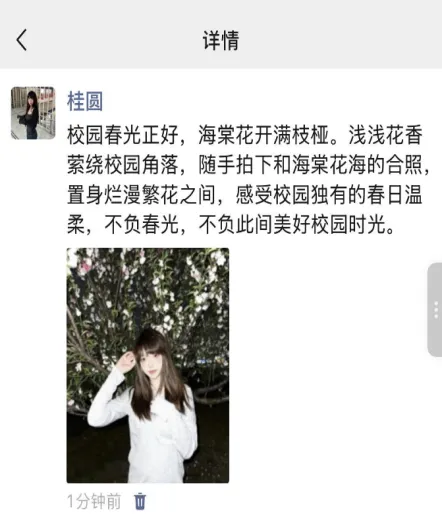Tap the side handle with three dots
The image size is (442, 532).
(435, 309)
